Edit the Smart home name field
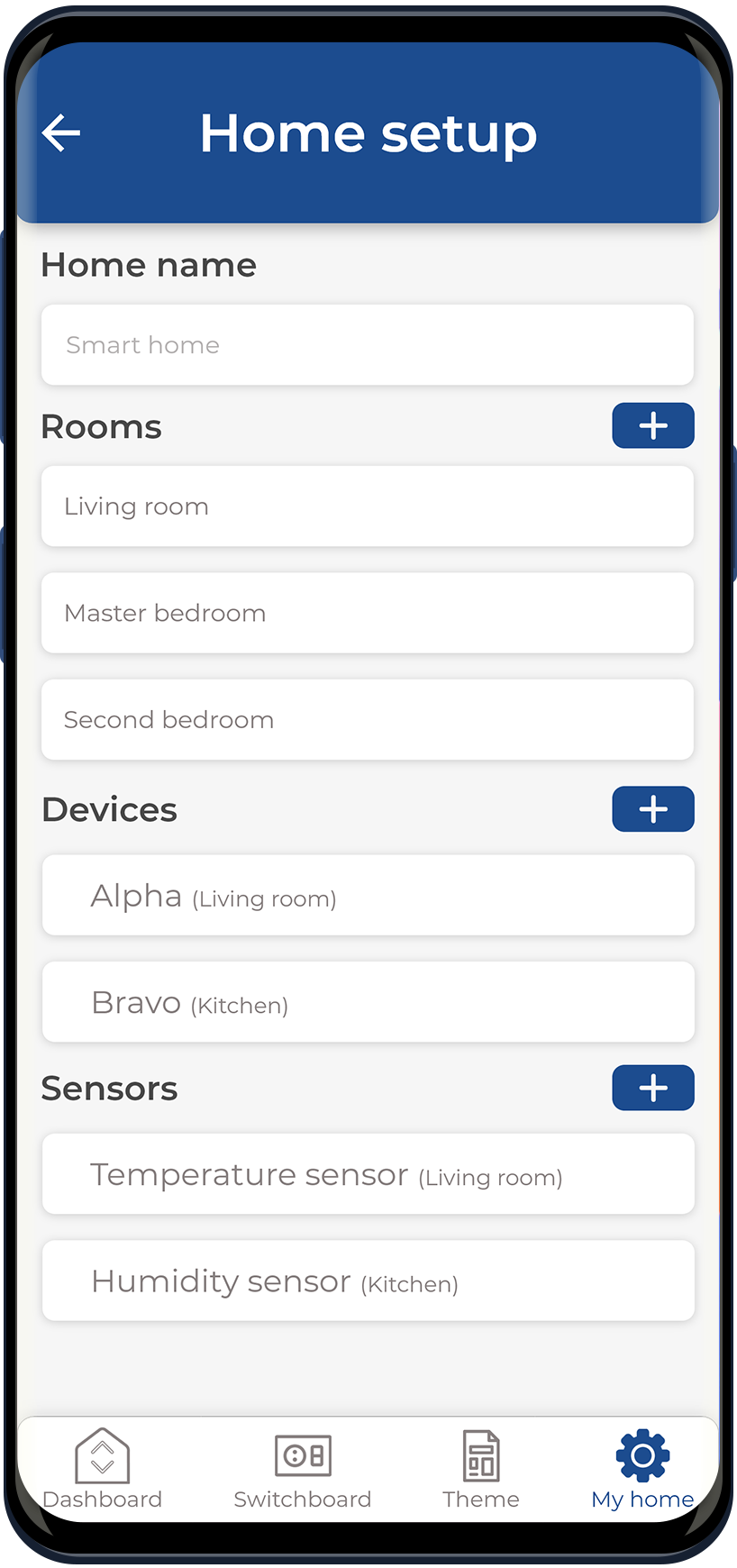Image resolution: width=737 pixels, height=1568 pixels. (x=368, y=345)
